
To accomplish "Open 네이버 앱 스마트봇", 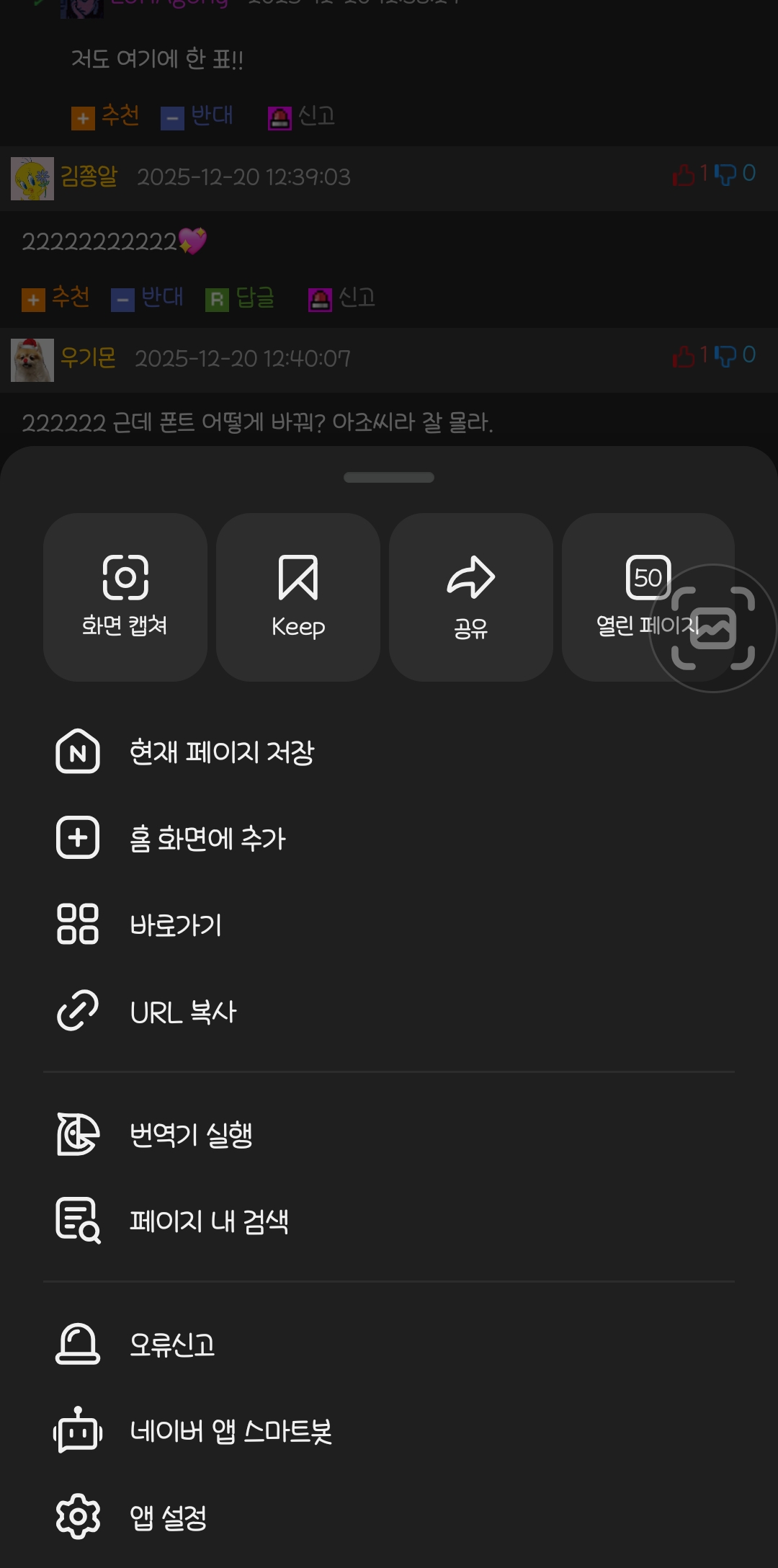I will coord(231,1430).
